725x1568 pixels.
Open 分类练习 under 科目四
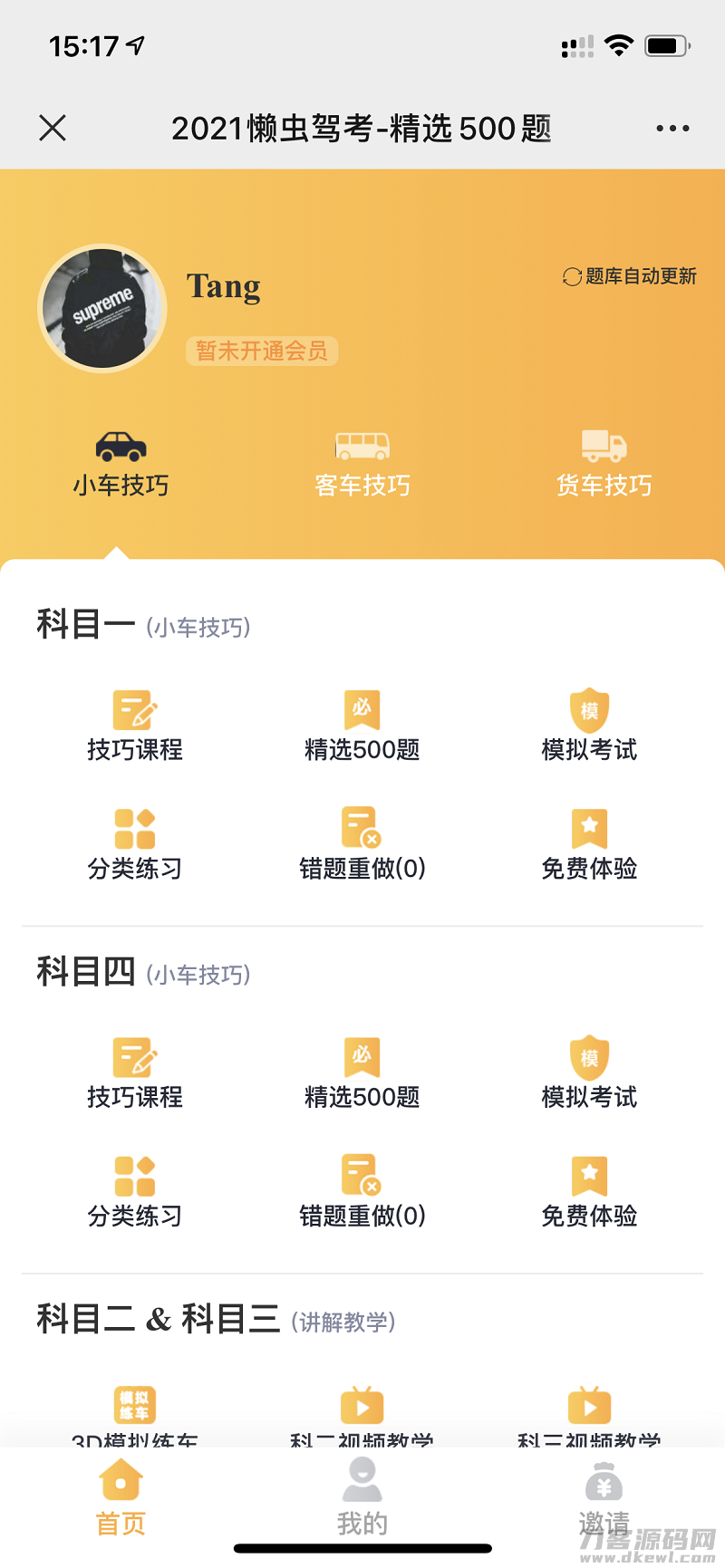135,1192
